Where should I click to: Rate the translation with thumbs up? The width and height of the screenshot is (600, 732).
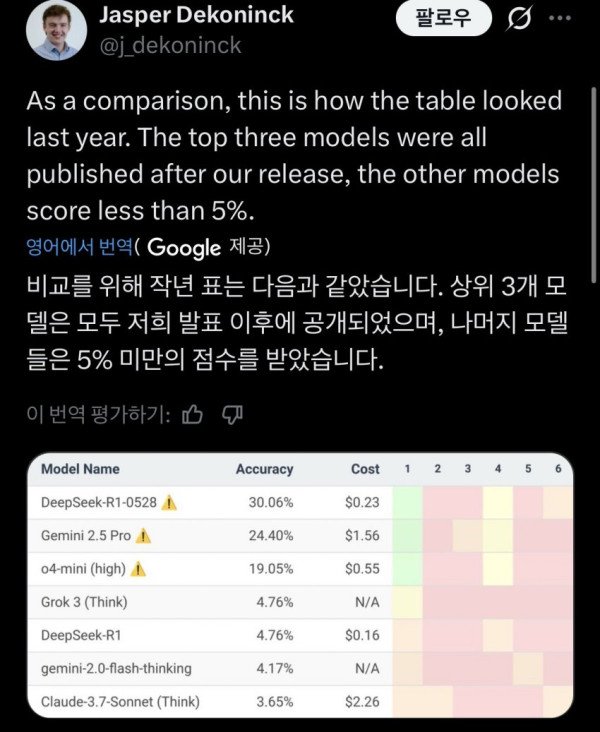[x=194, y=414]
